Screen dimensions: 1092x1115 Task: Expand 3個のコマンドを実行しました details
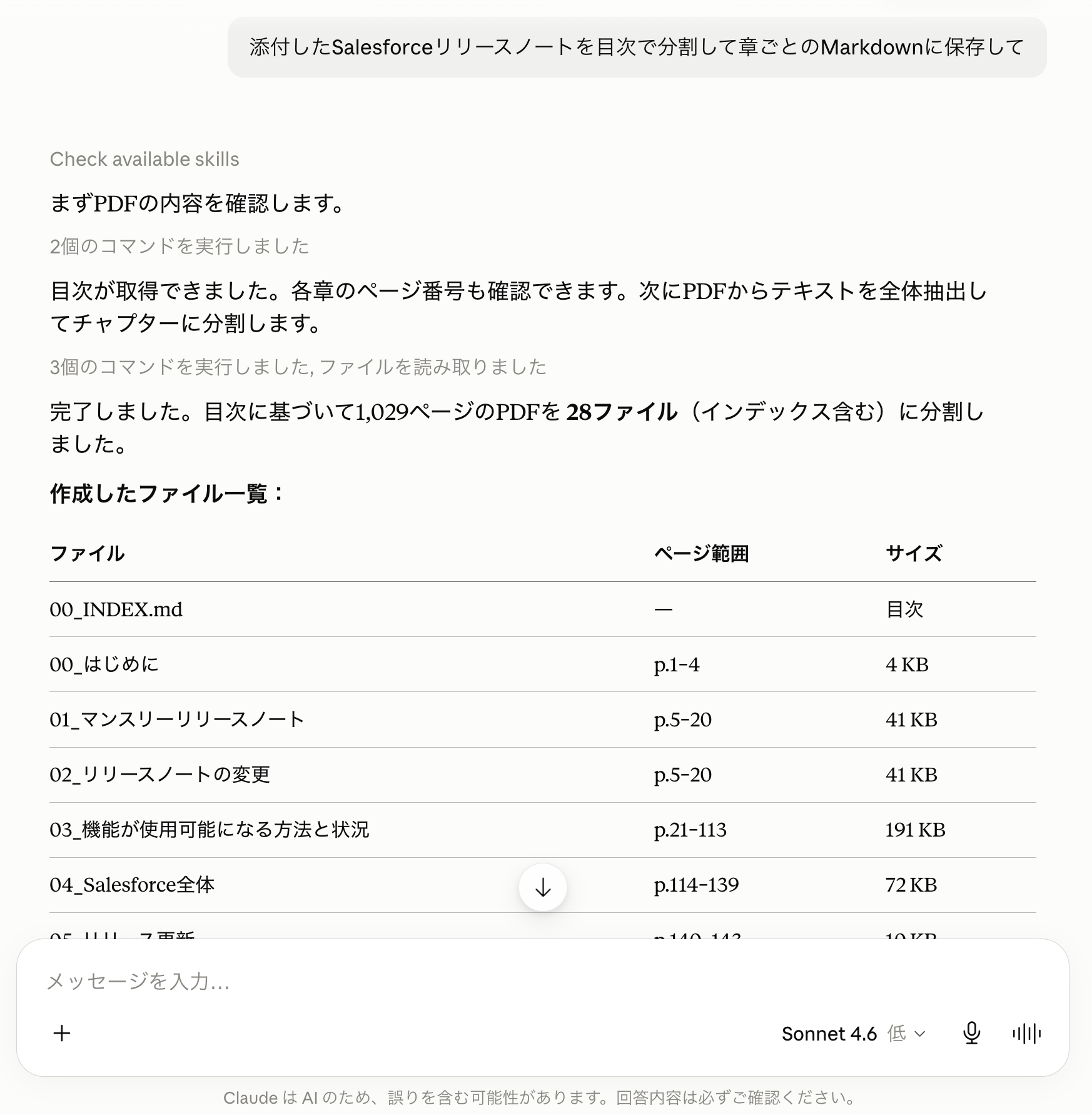(x=298, y=367)
